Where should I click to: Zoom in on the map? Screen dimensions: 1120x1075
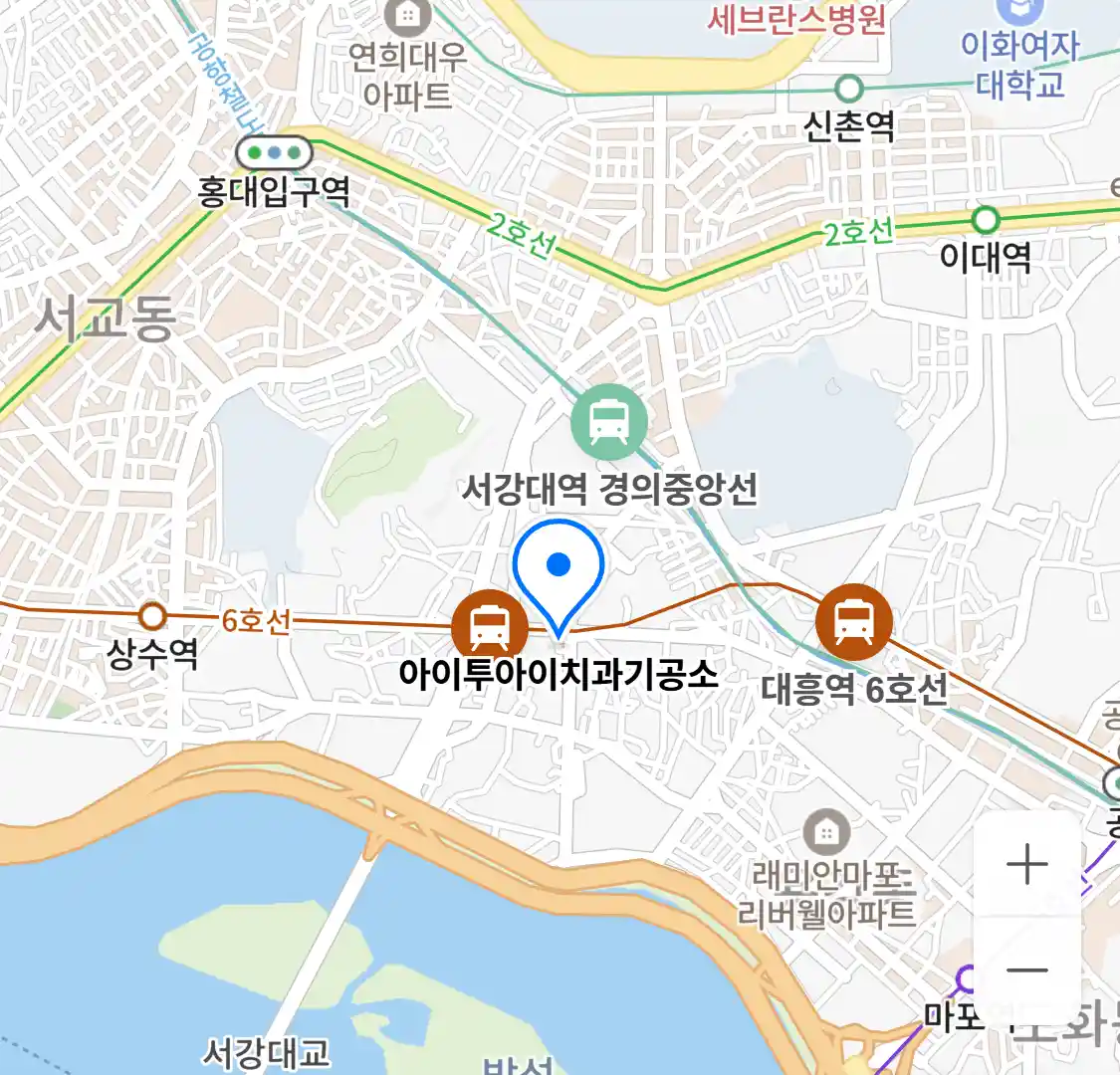coord(1026,864)
